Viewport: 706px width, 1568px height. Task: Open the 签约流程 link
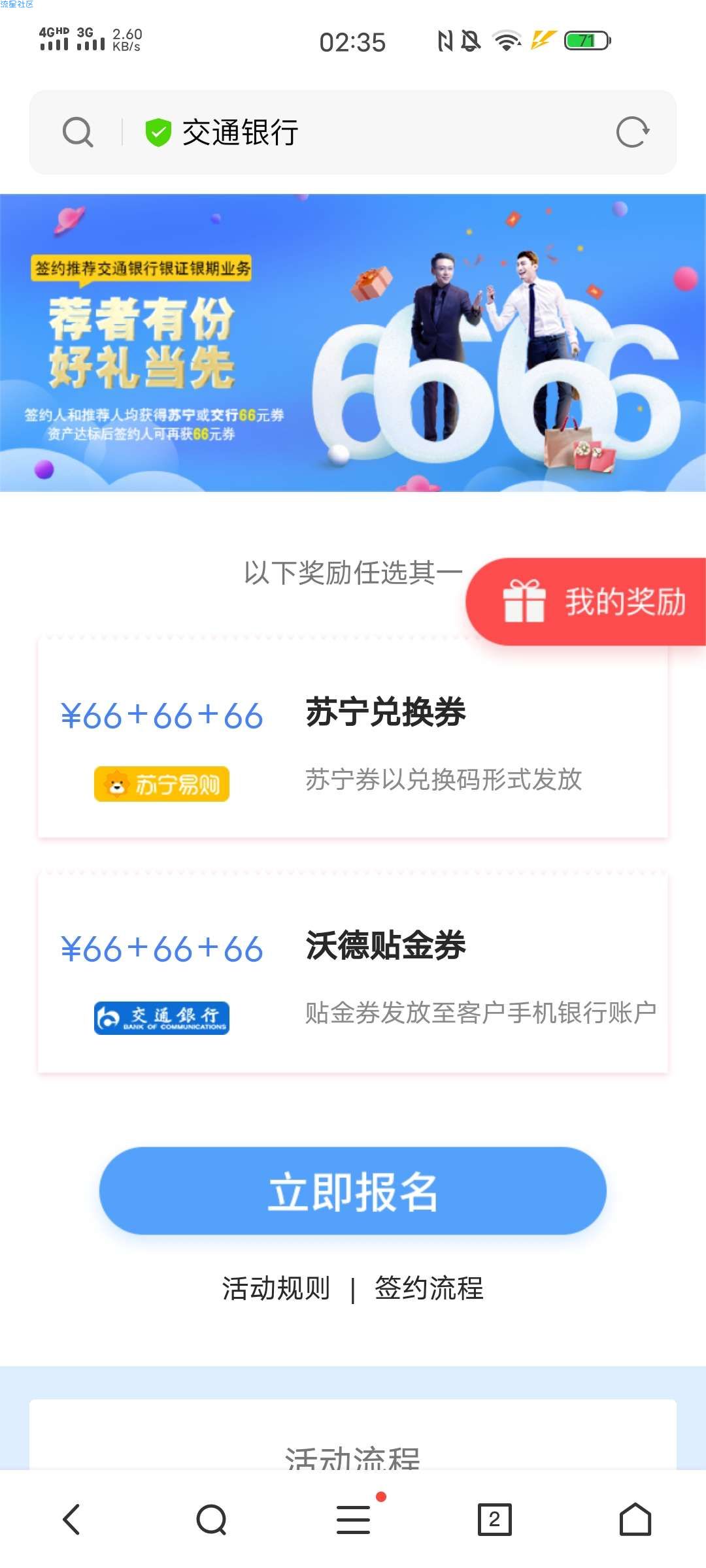tap(429, 1288)
